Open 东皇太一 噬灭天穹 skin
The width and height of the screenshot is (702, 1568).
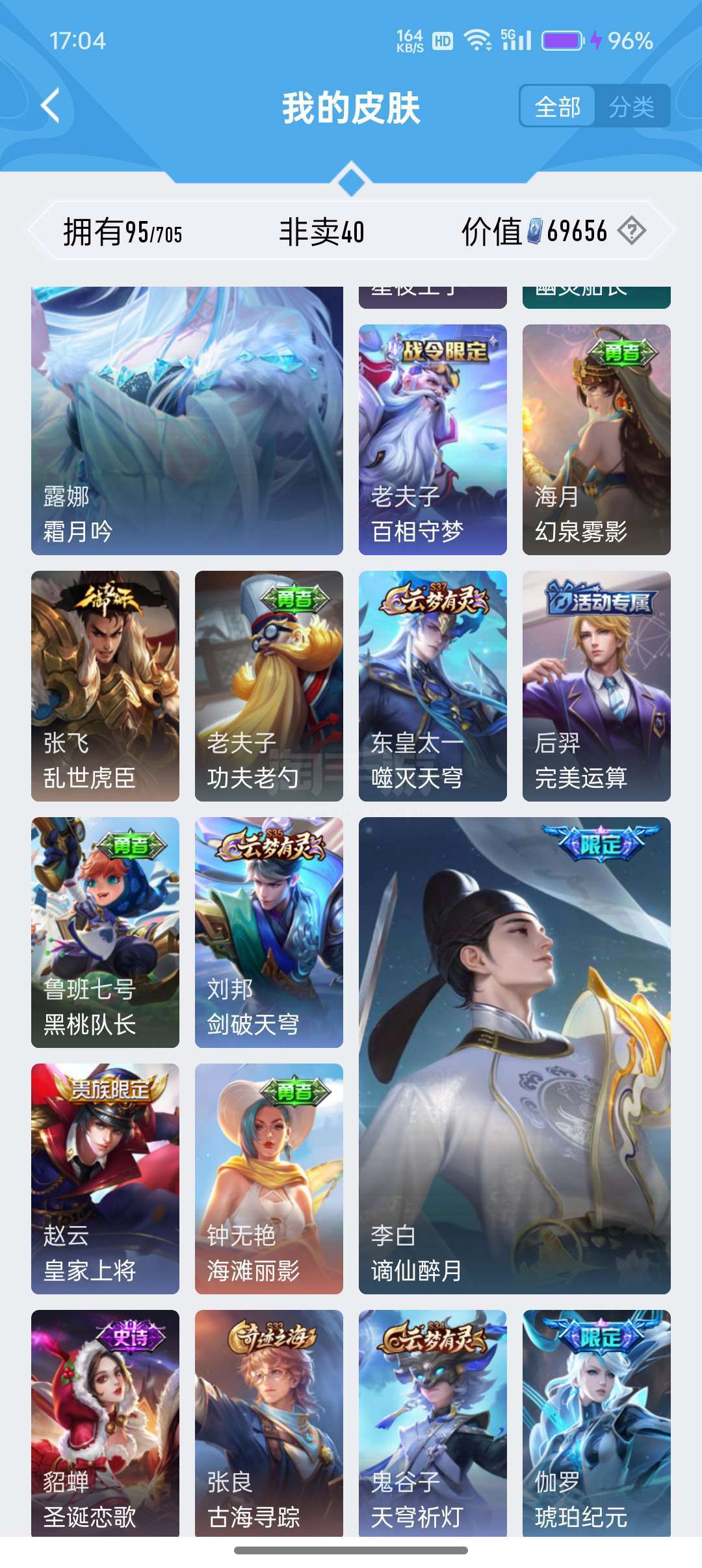pyautogui.click(x=433, y=686)
